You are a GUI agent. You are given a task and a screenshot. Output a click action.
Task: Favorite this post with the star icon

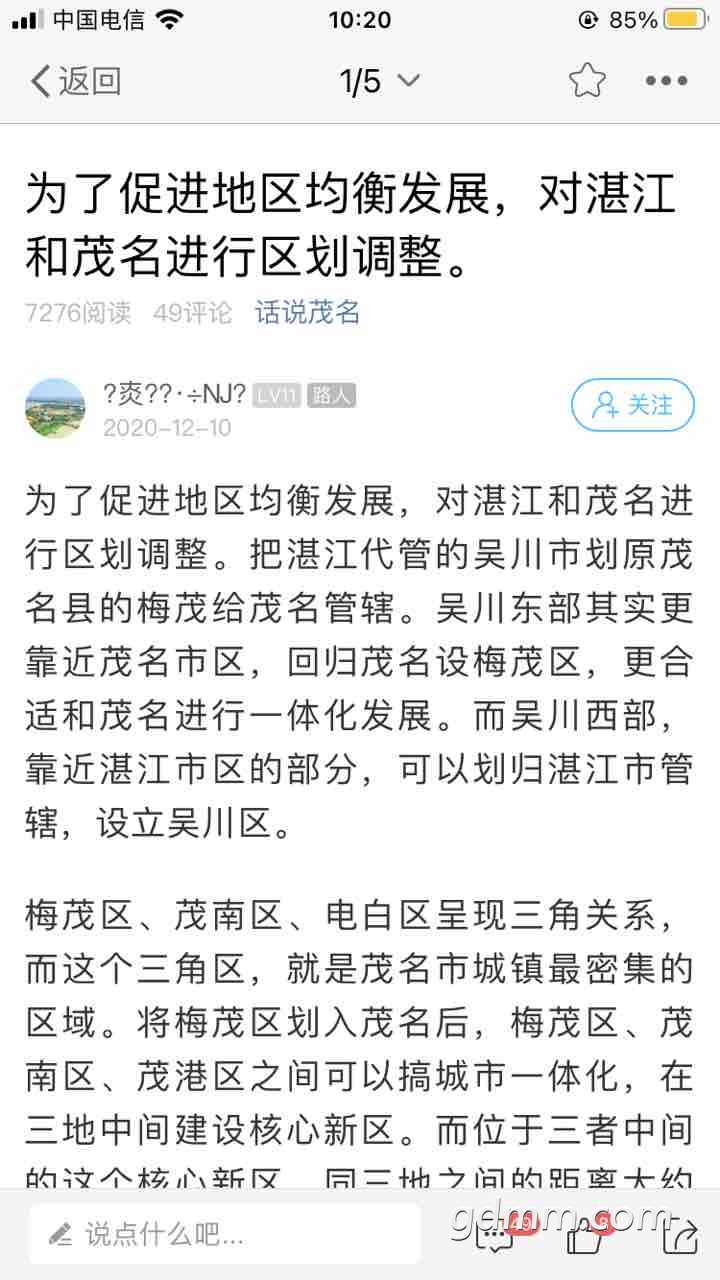click(587, 81)
